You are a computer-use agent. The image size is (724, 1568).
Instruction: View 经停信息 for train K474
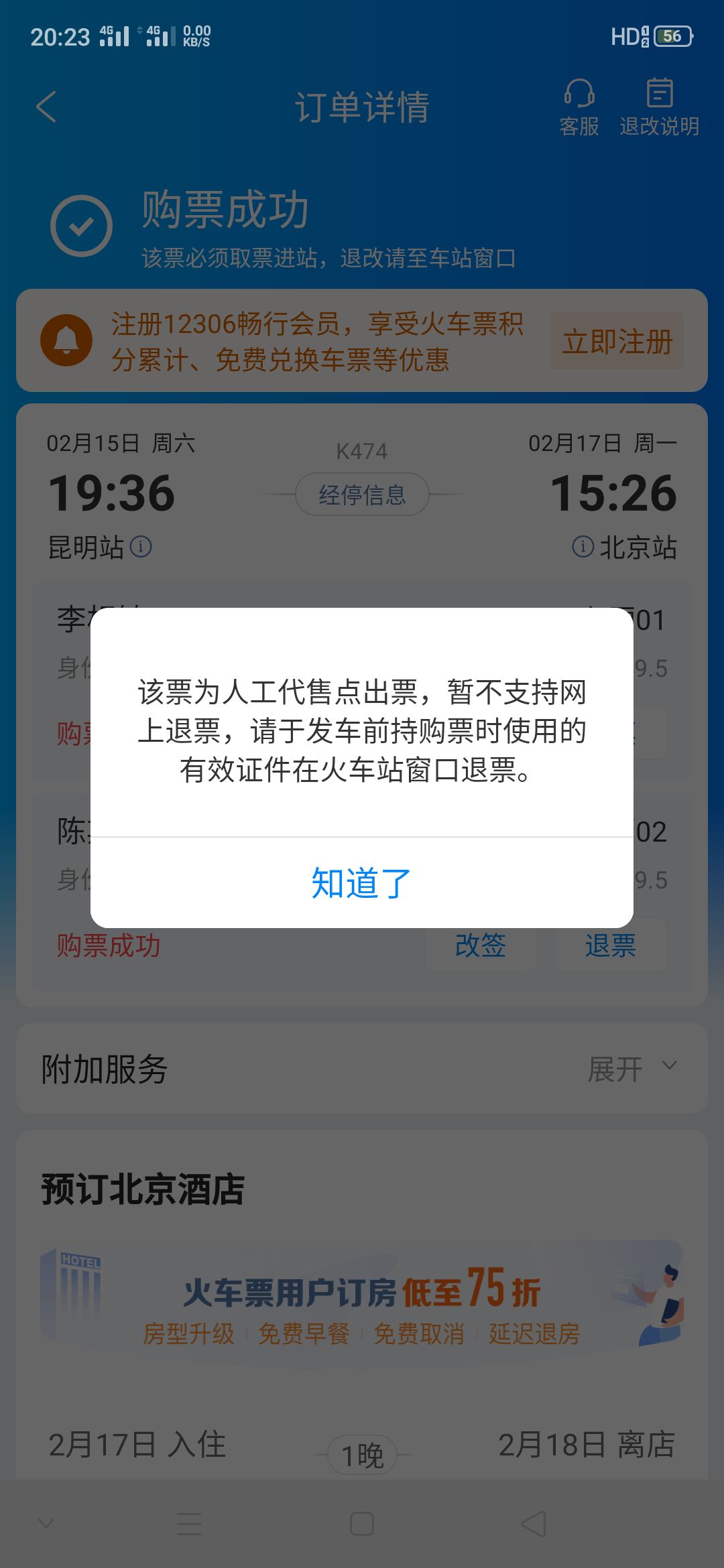[x=362, y=495]
